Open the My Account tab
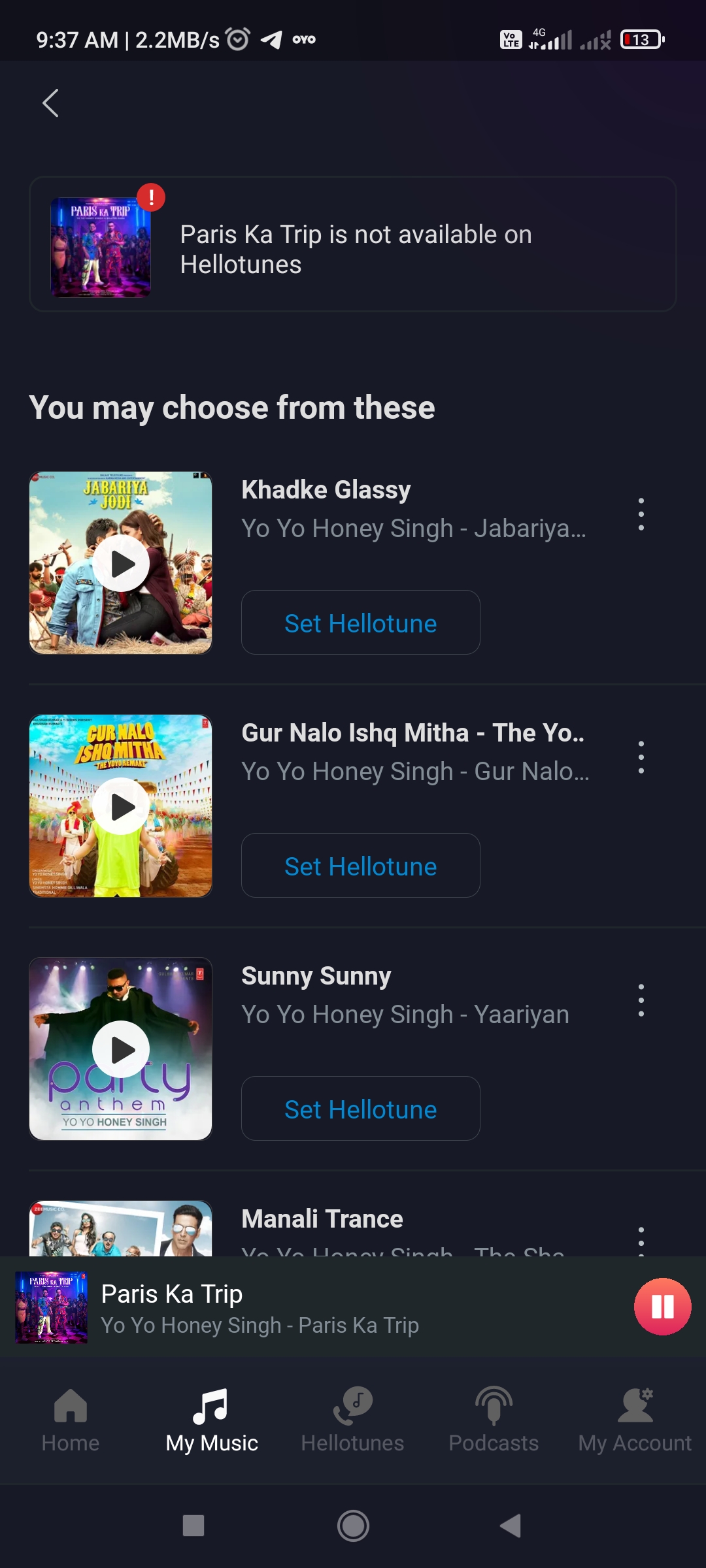Screen dimensions: 706x1568 point(635,1419)
